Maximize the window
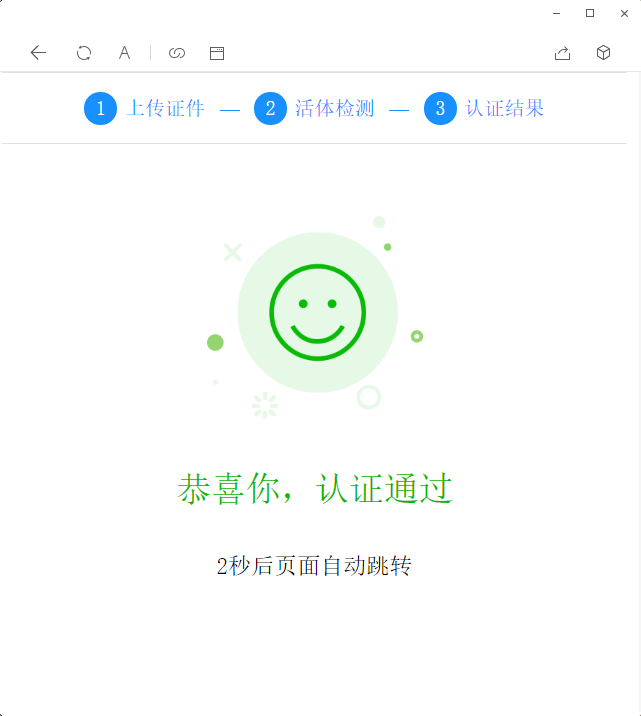This screenshot has width=641, height=716. pos(590,13)
